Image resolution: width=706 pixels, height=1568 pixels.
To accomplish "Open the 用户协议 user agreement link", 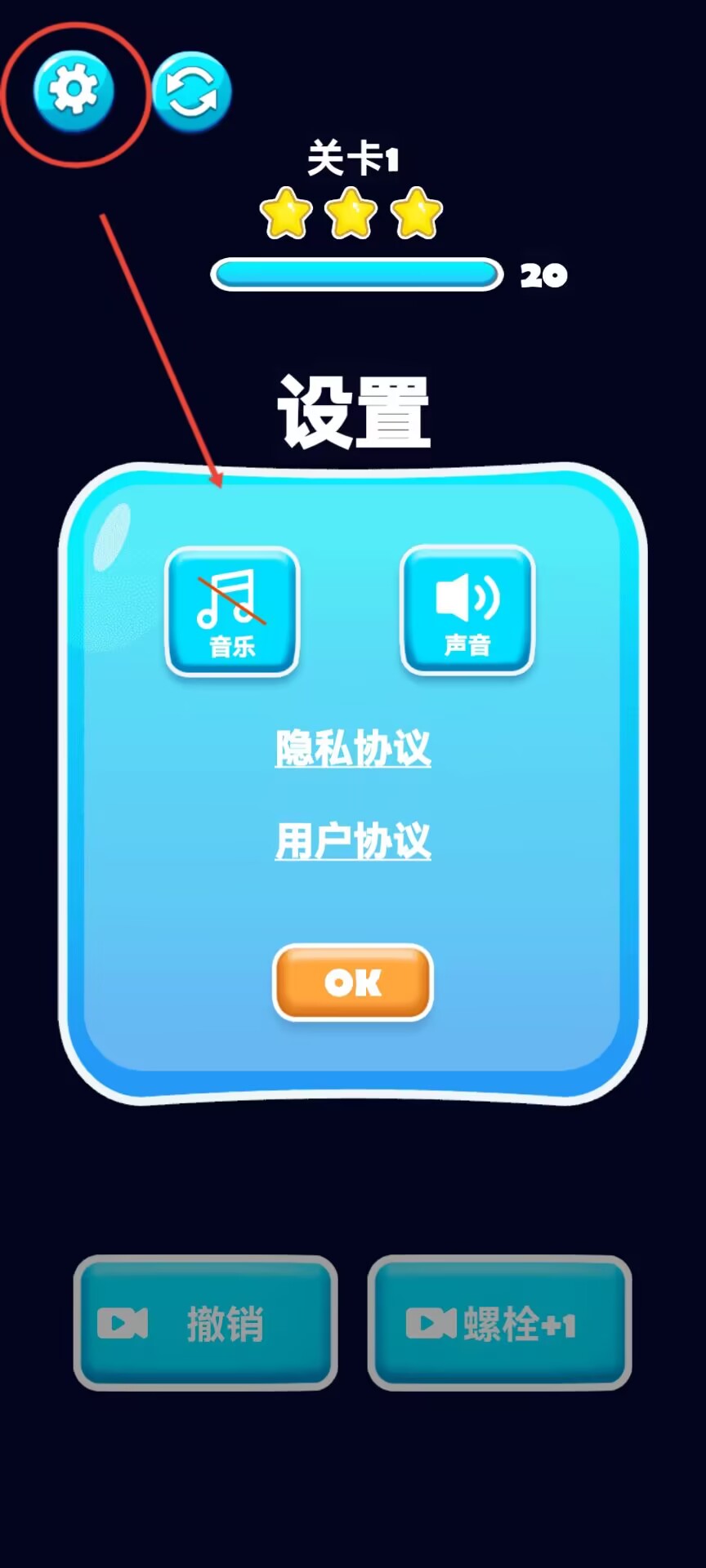I will click(x=353, y=841).
